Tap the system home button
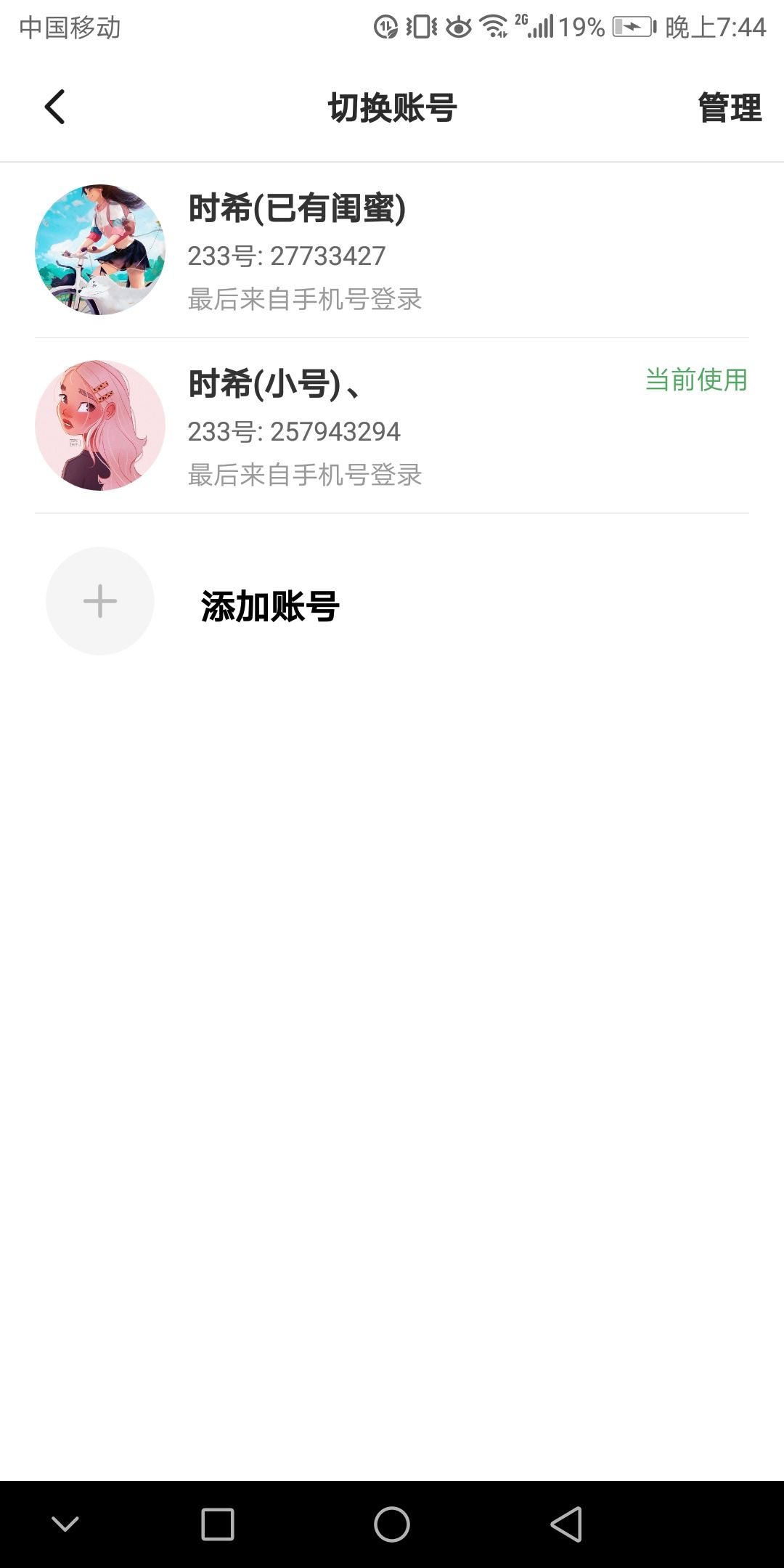The width and height of the screenshot is (784, 1568). tap(392, 1524)
